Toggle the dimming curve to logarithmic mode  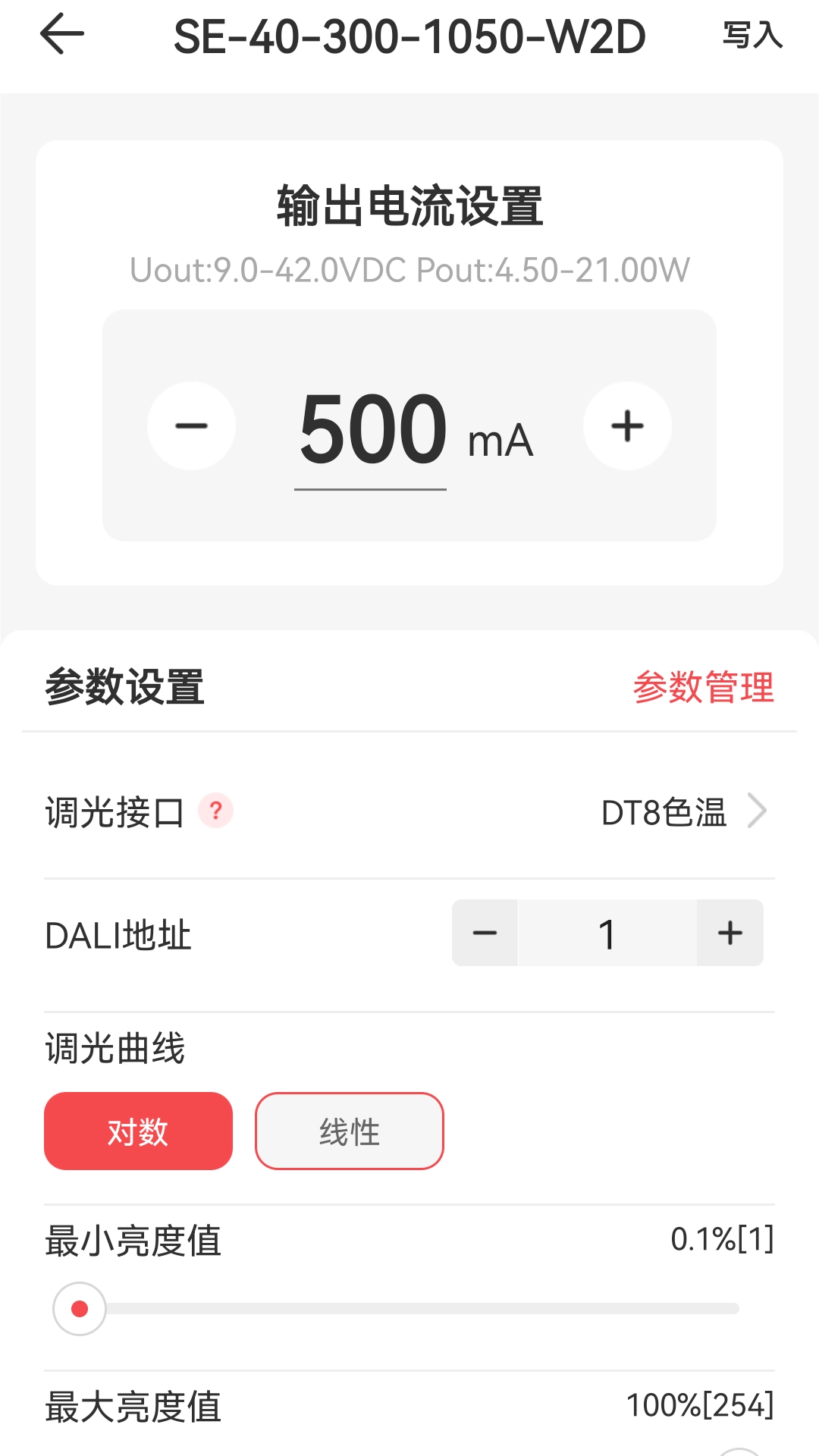[x=138, y=1131]
